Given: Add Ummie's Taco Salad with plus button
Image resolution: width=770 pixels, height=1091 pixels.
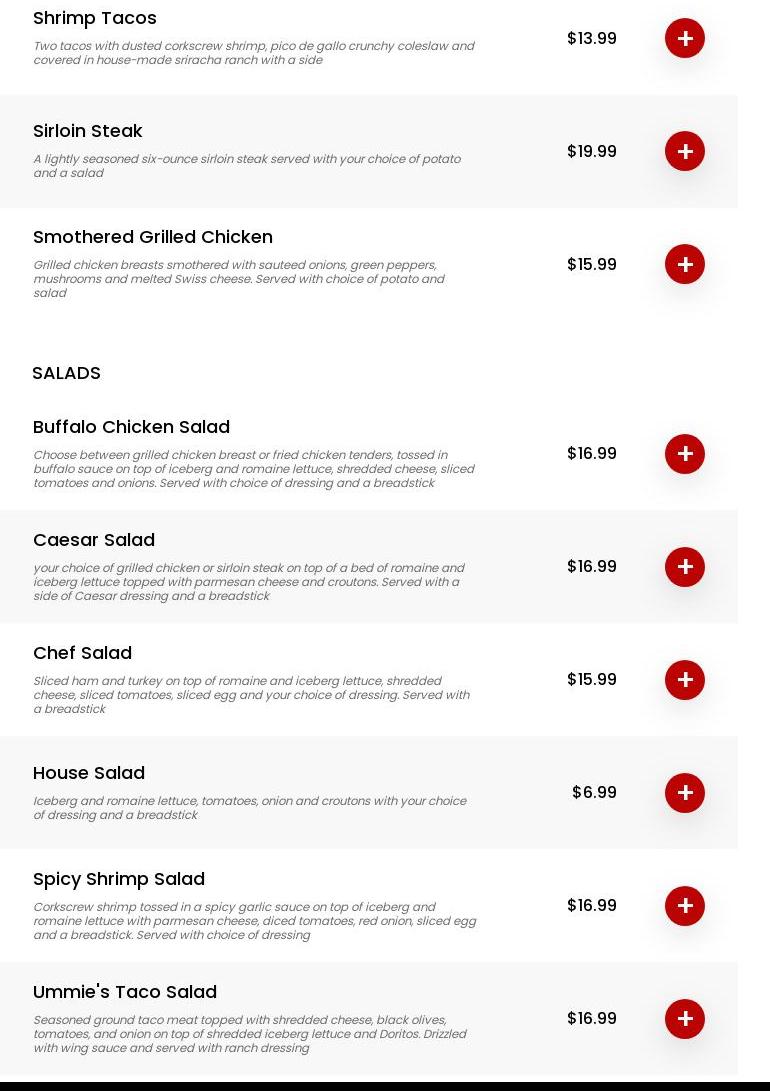Looking at the screenshot, I should tap(685, 1019).
